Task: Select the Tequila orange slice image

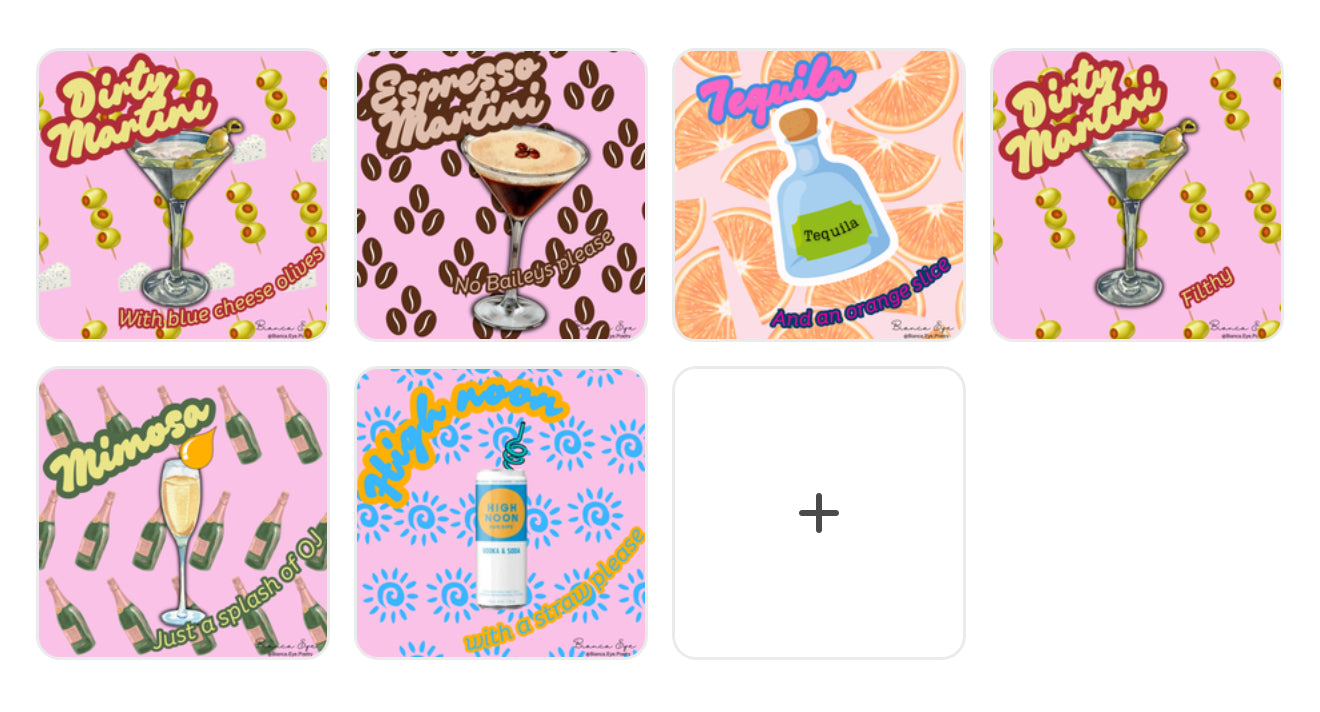Action: click(x=819, y=195)
